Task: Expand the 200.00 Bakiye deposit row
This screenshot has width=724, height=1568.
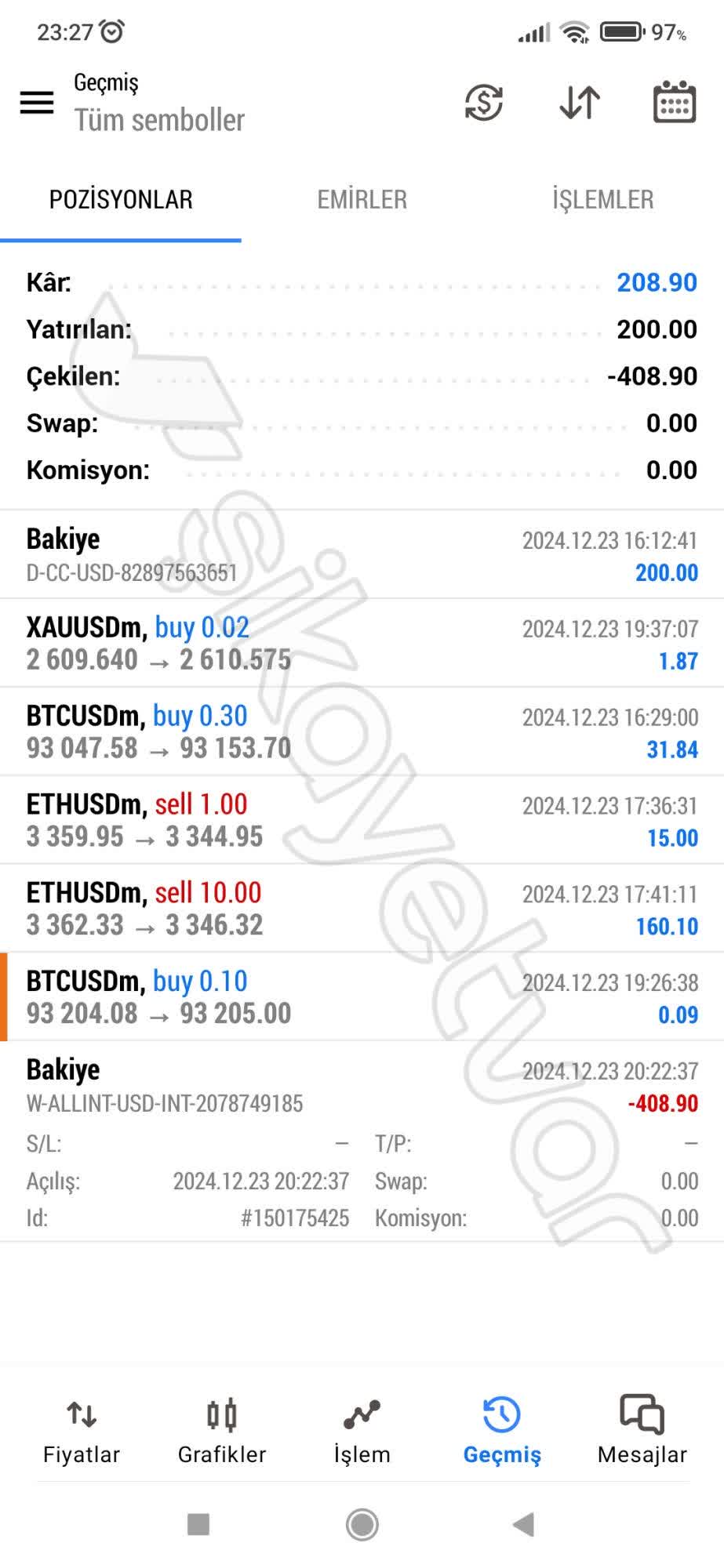Action: 362,555
